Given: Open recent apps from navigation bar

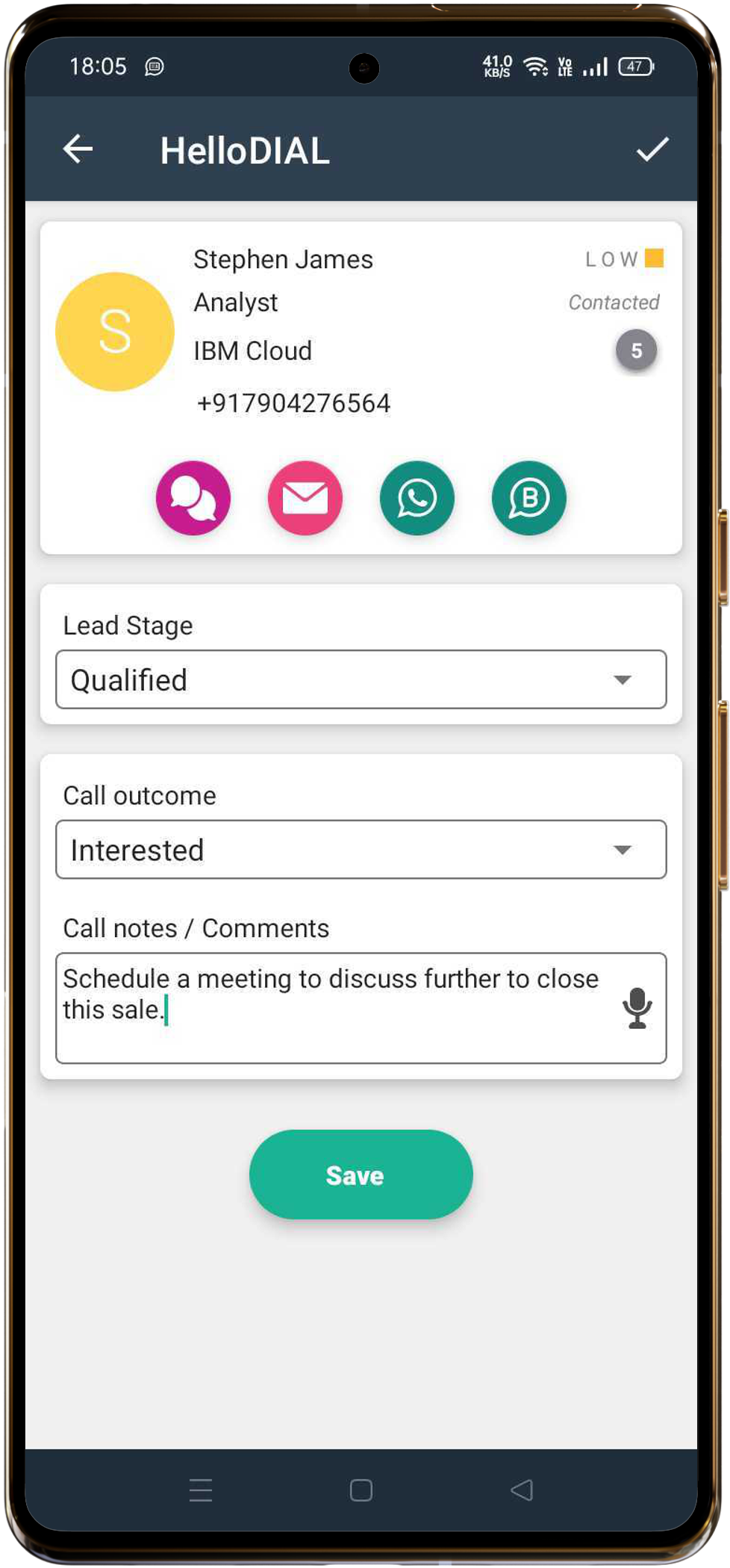Looking at the screenshot, I should point(201,1490).
